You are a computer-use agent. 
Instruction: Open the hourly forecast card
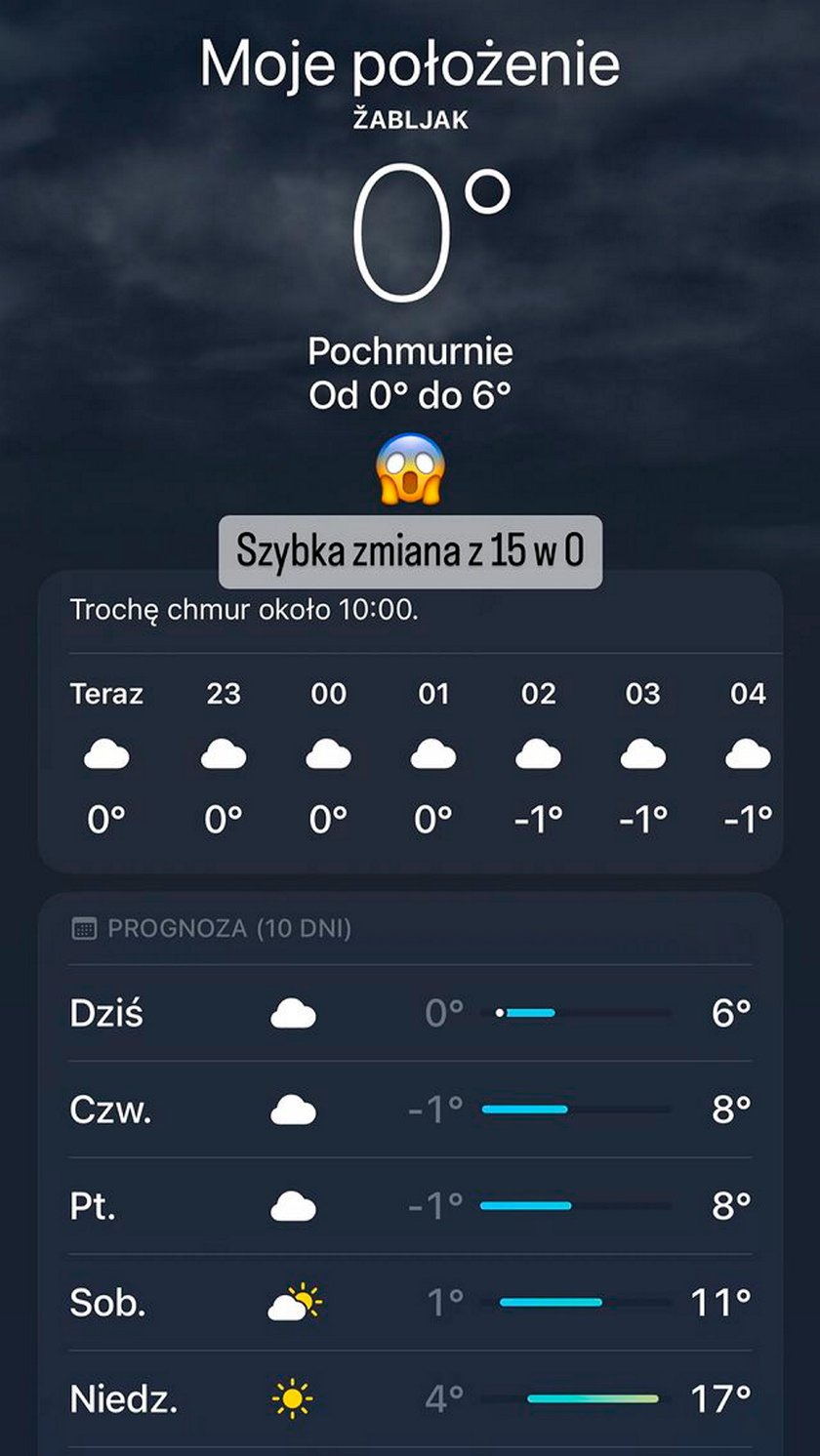[x=410, y=720]
